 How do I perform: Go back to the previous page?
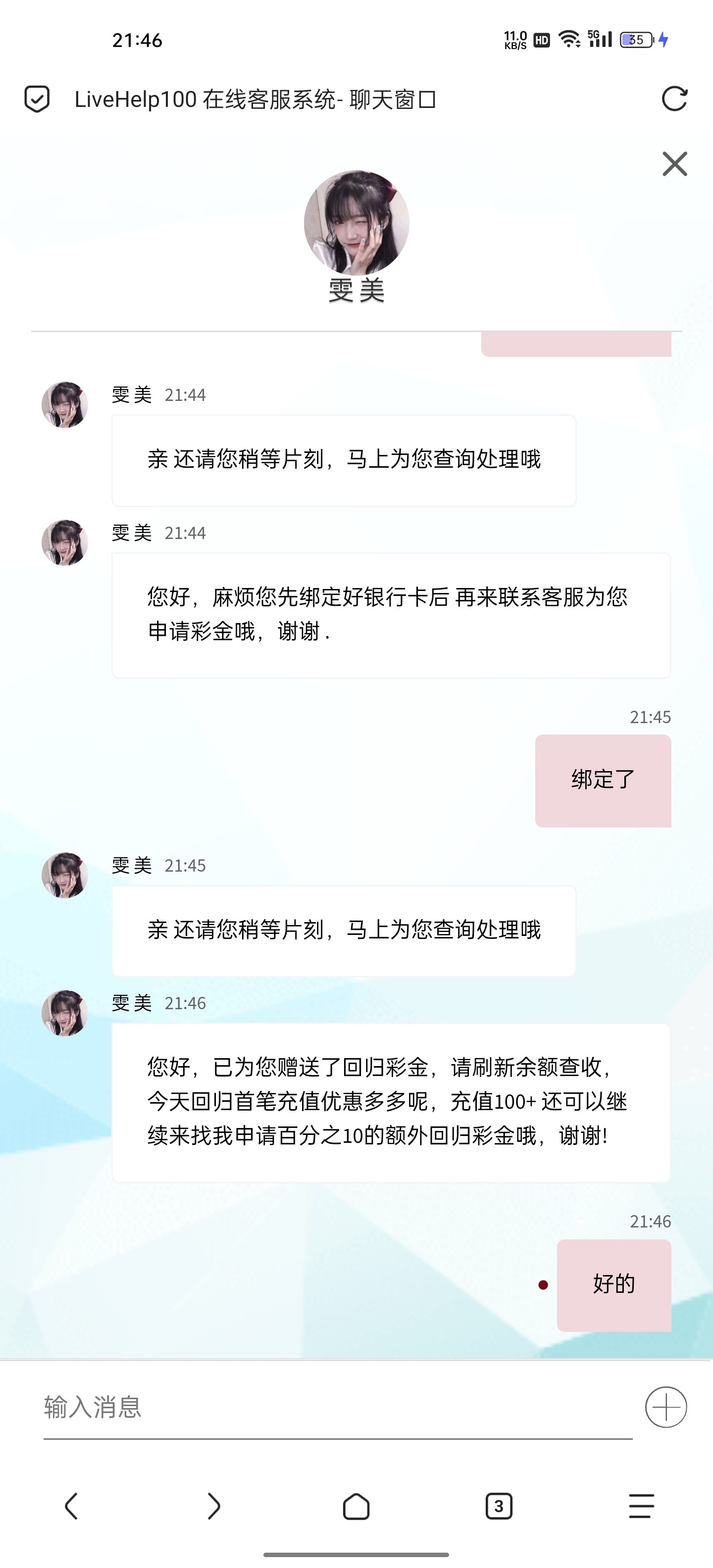tap(71, 1507)
